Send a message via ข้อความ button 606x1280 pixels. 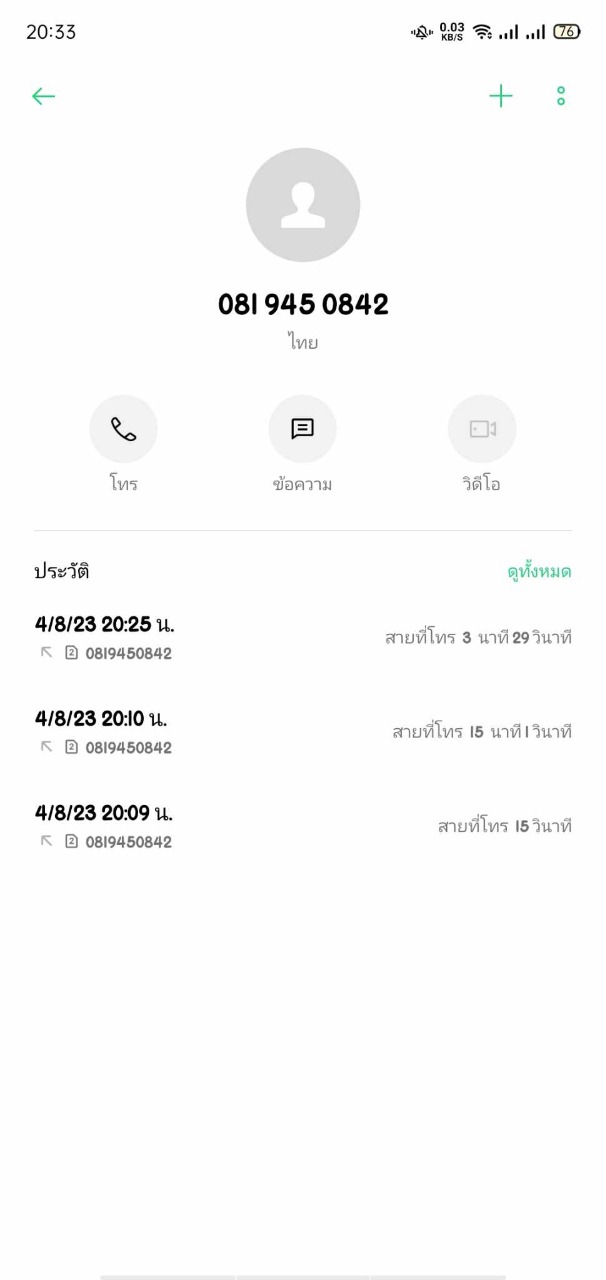[302, 430]
